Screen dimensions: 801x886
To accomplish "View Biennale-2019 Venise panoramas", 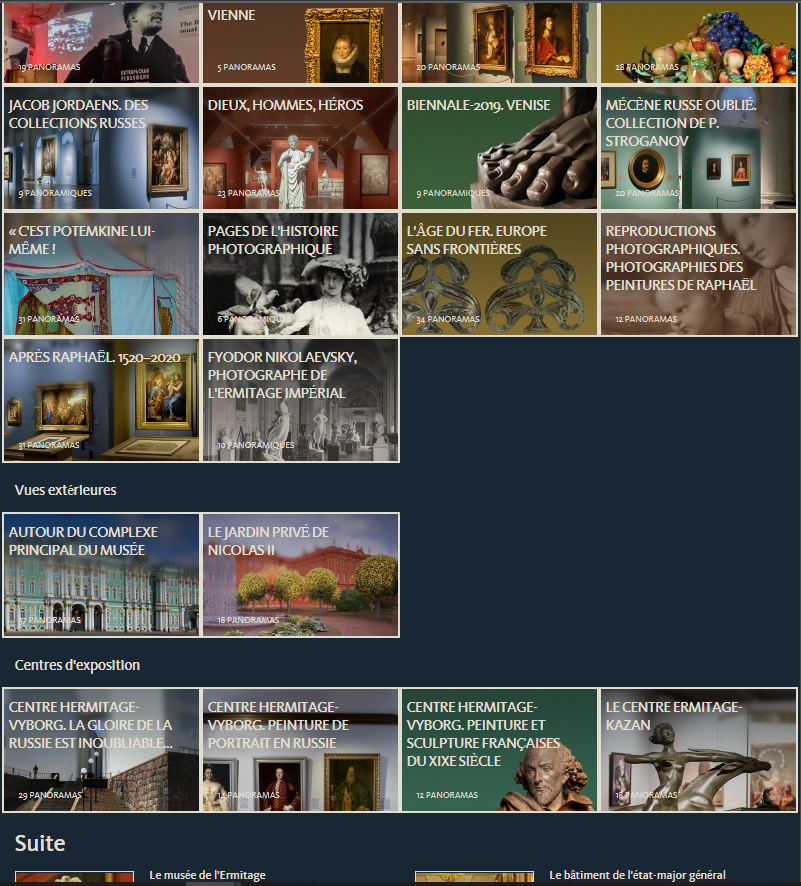I will [499, 149].
